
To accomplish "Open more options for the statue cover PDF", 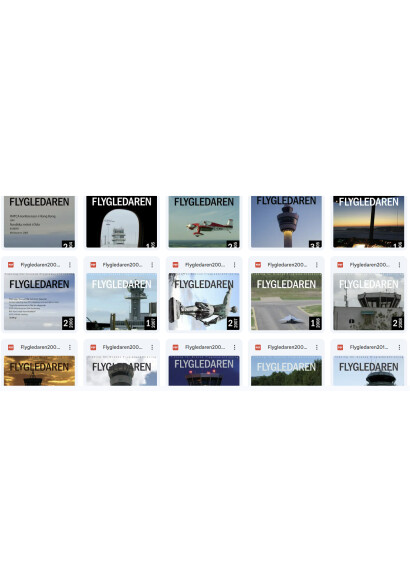I will [235, 265].
